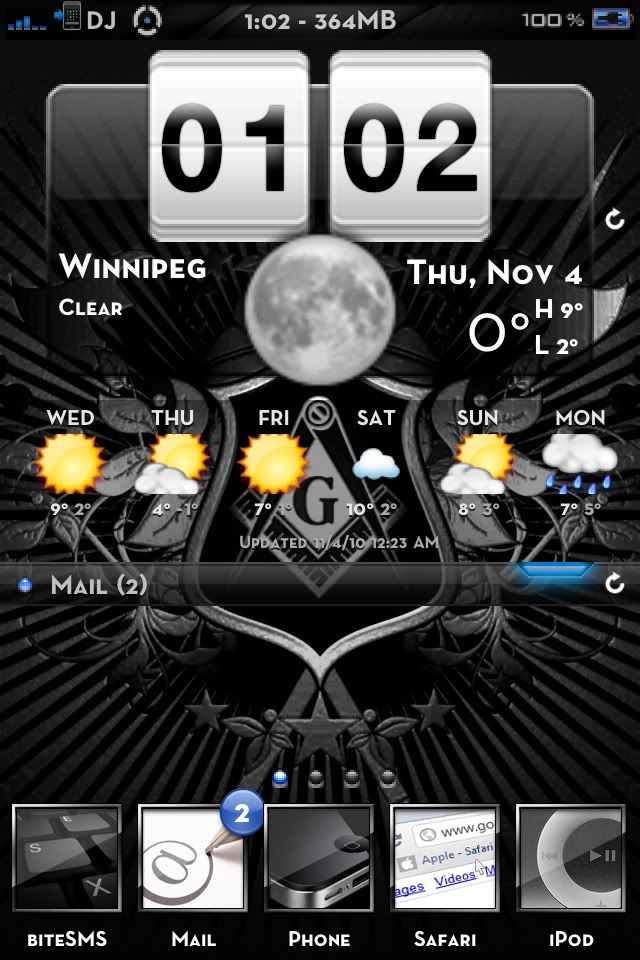Viewport: 640px width, 960px height.
Task: Launch the iPod app
Action: pos(571,859)
